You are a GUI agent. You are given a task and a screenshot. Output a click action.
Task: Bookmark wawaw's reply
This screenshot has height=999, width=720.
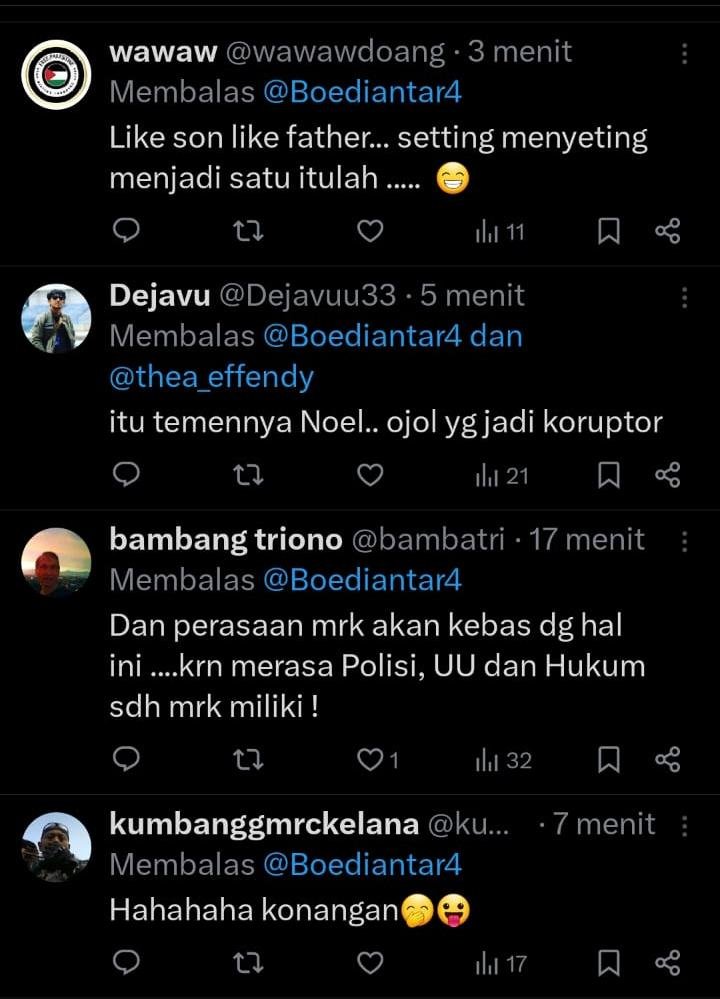(x=608, y=232)
